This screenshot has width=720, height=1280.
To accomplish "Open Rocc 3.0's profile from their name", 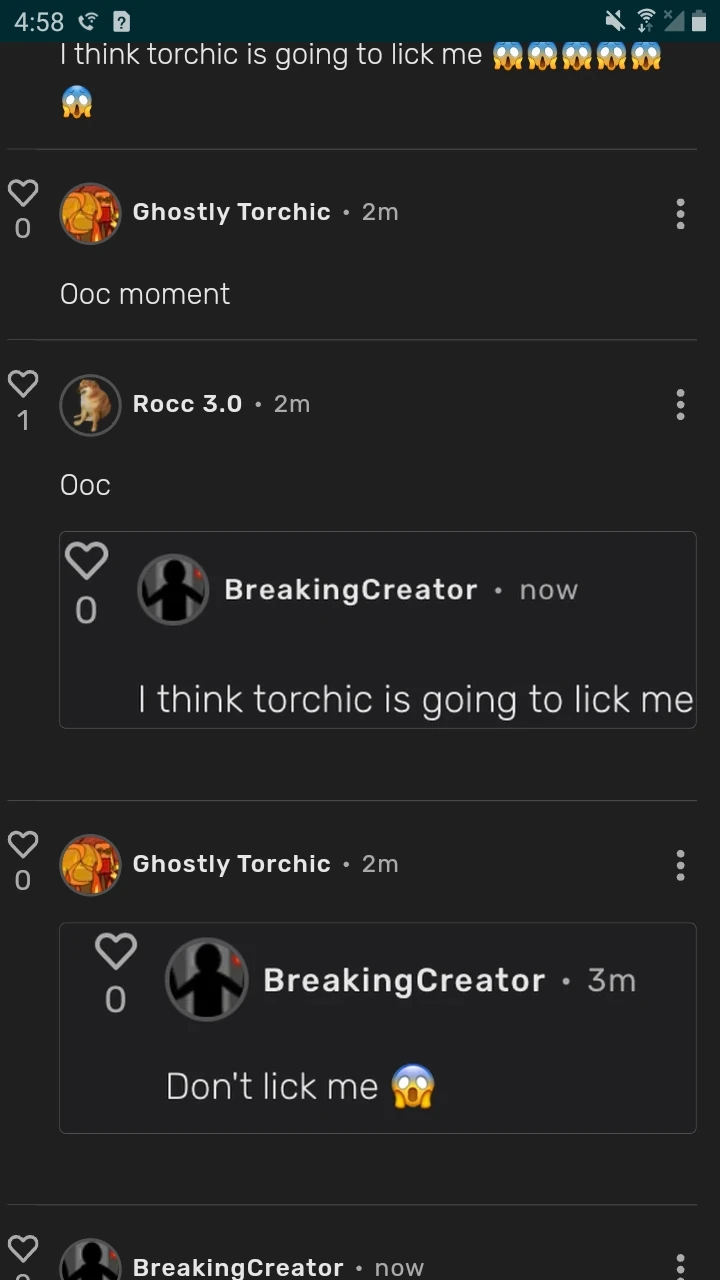I will 187,404.
